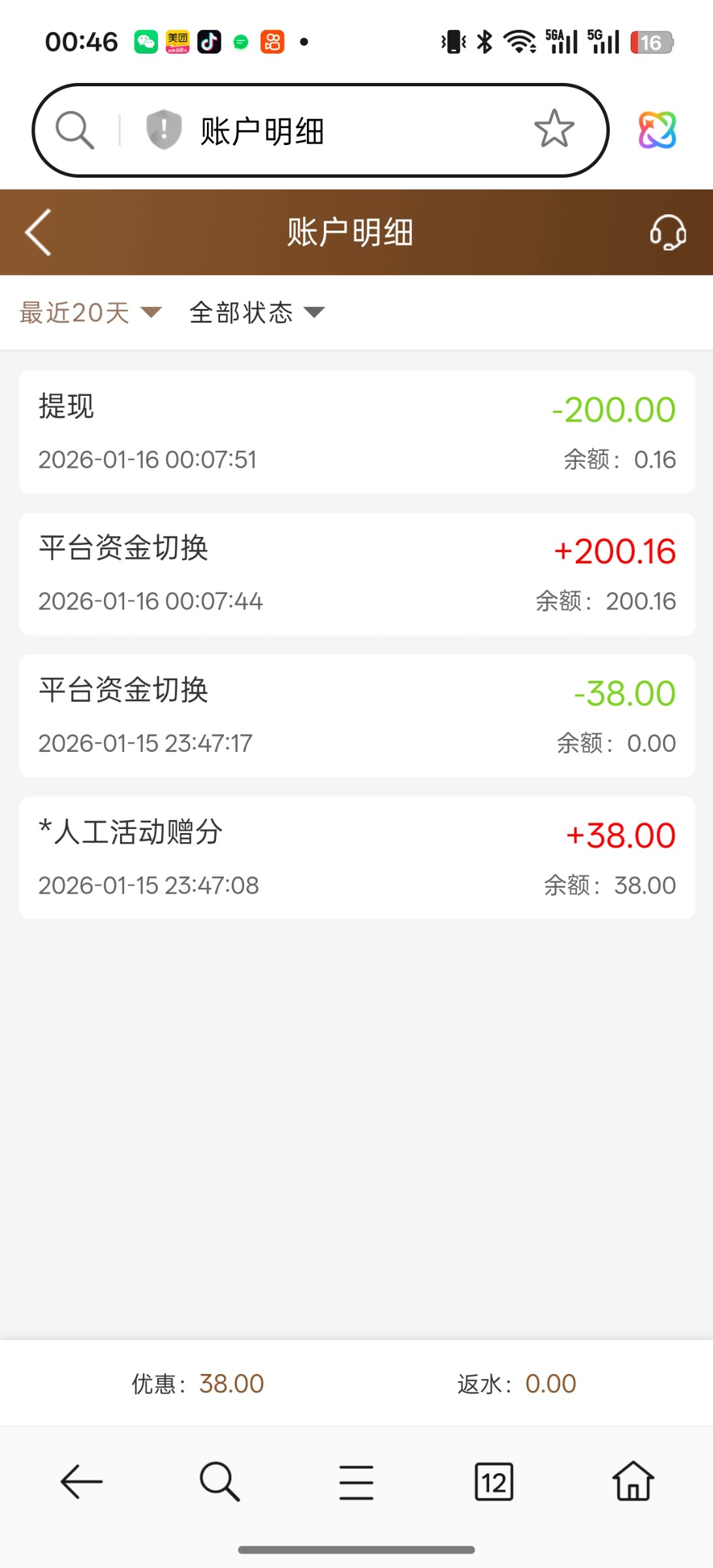
Task: Open the colorful AI assistant icon
Action: coord(657,130)
